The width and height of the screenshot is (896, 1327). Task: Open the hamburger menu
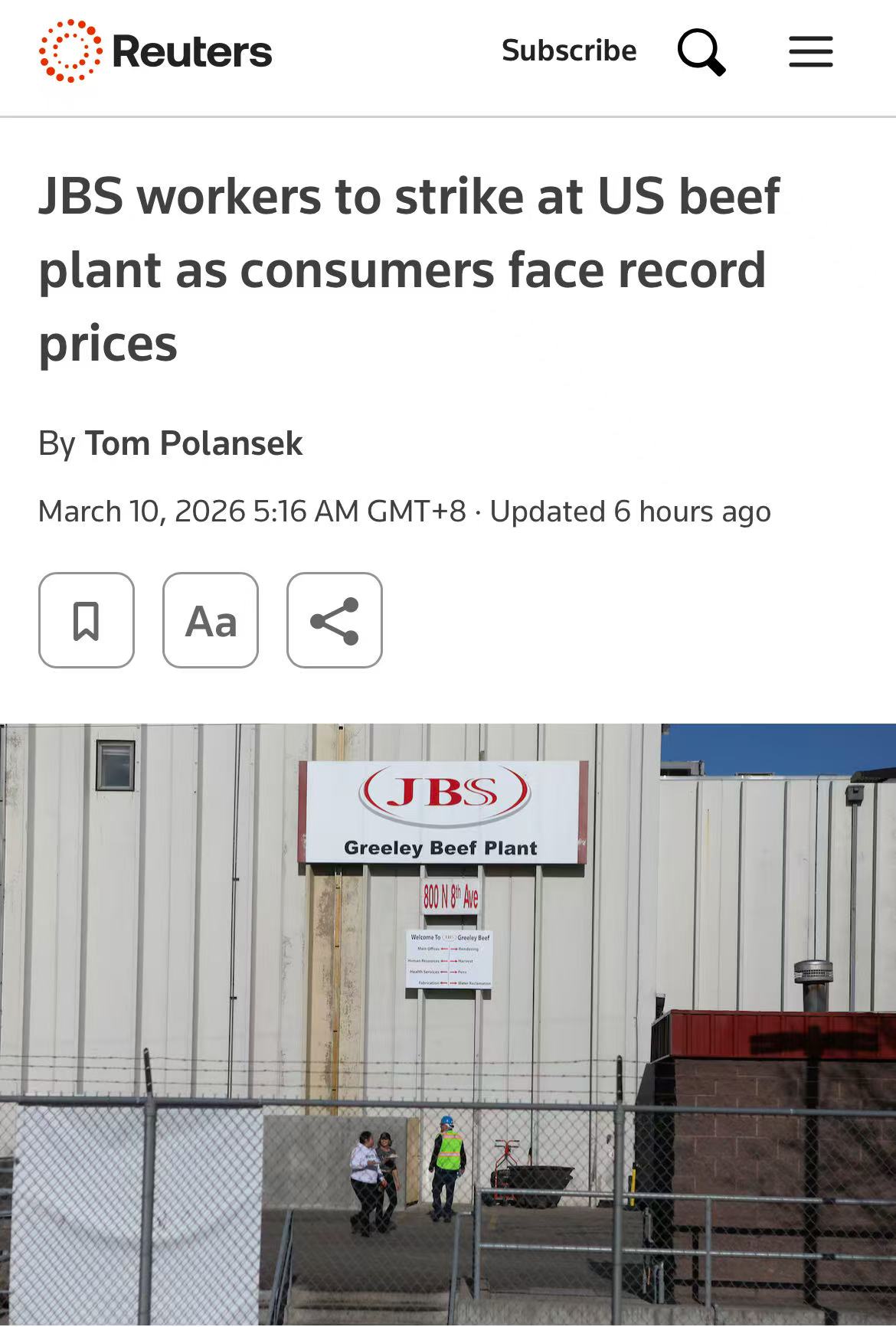[x=810, y=52]
